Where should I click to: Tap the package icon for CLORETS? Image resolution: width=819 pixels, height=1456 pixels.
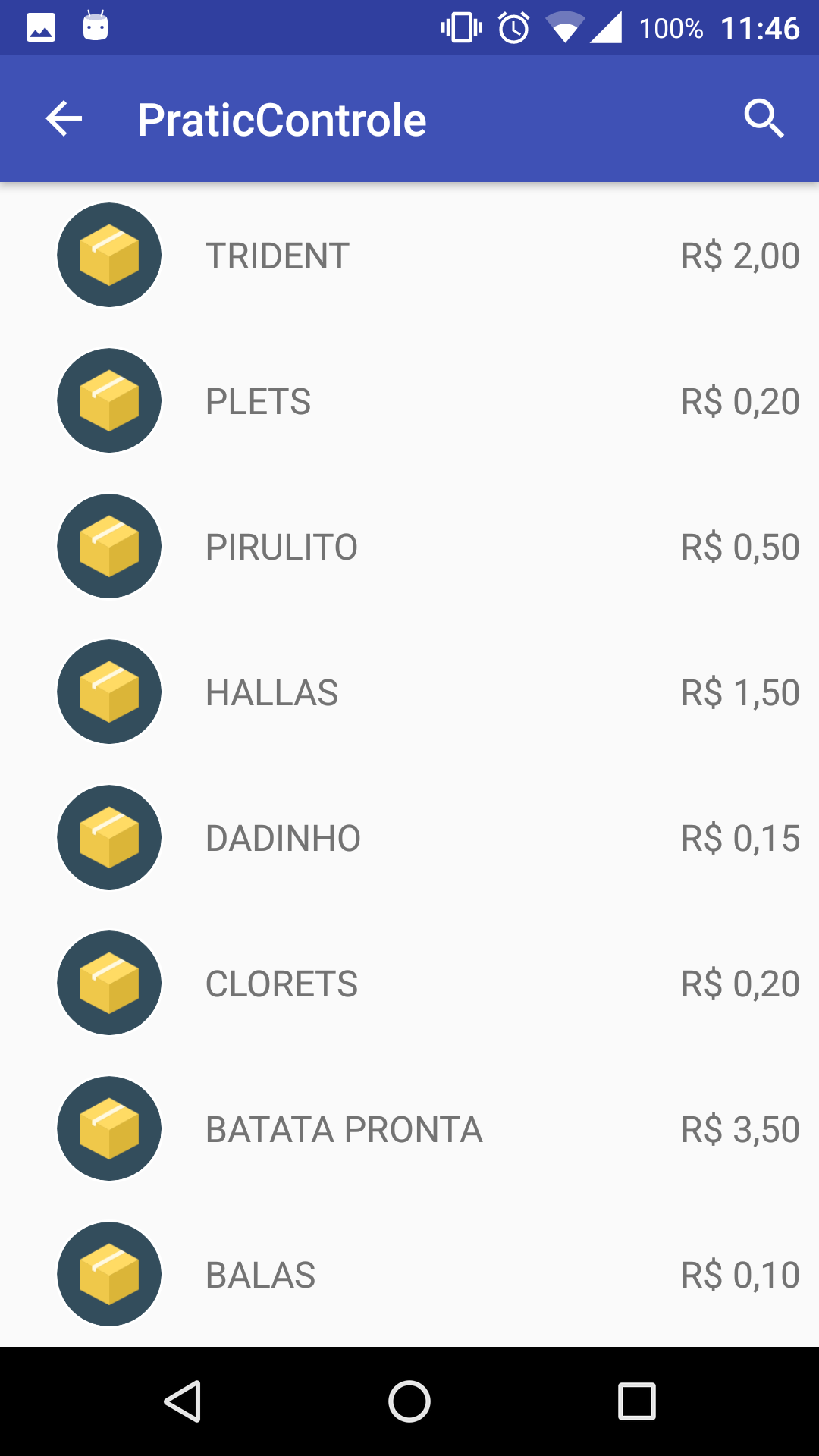108,983
